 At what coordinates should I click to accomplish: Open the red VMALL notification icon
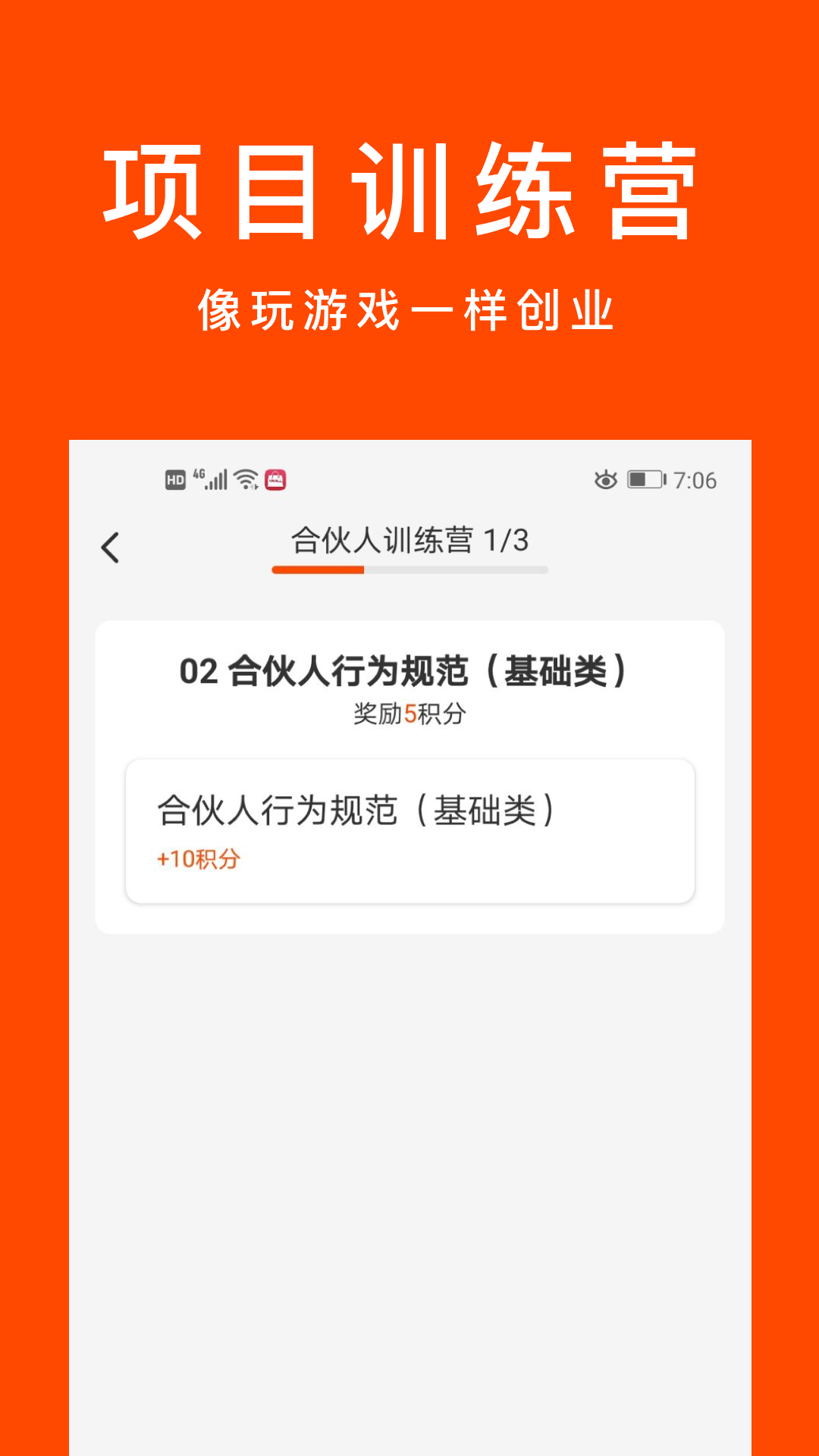(x=278, y=479)
